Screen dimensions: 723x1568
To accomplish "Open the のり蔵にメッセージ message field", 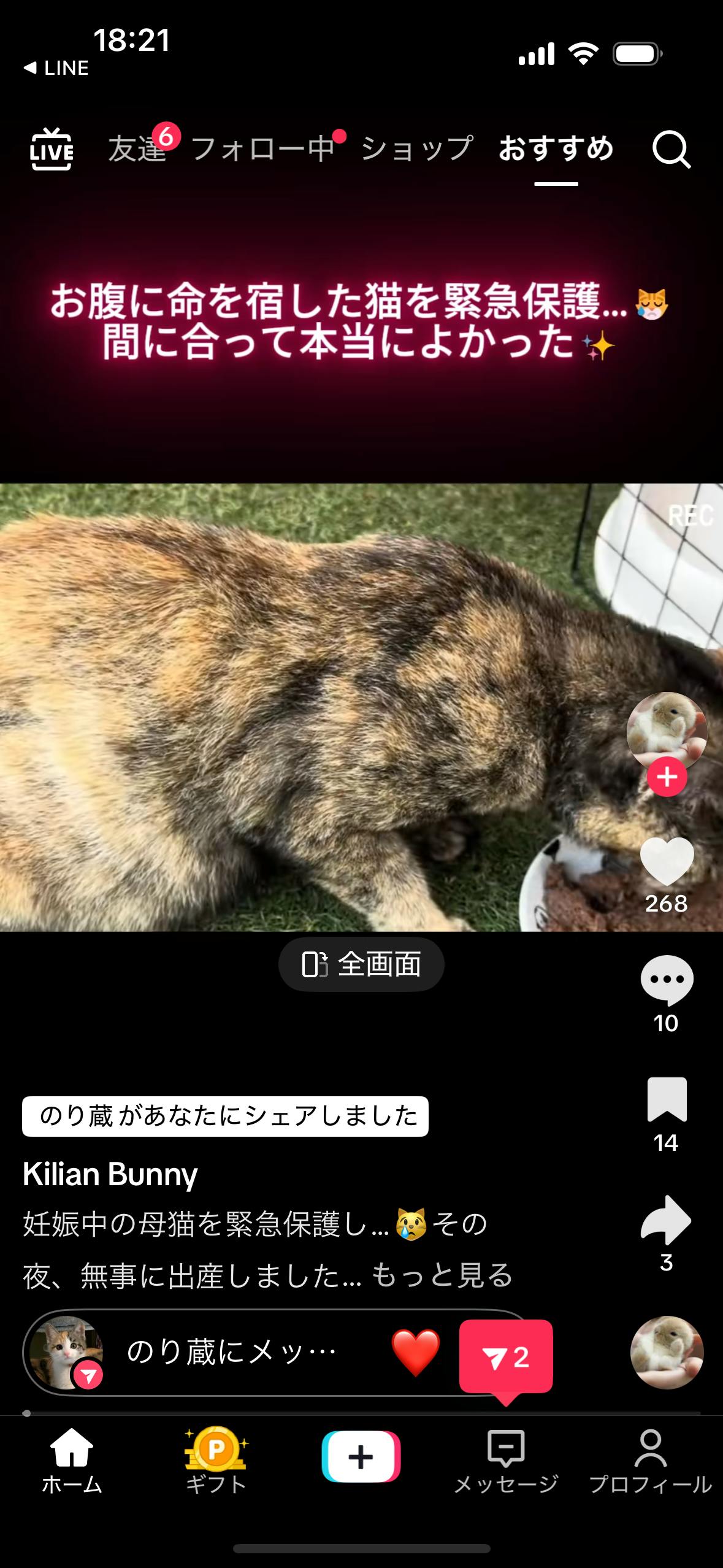I will coord(233,1352).
